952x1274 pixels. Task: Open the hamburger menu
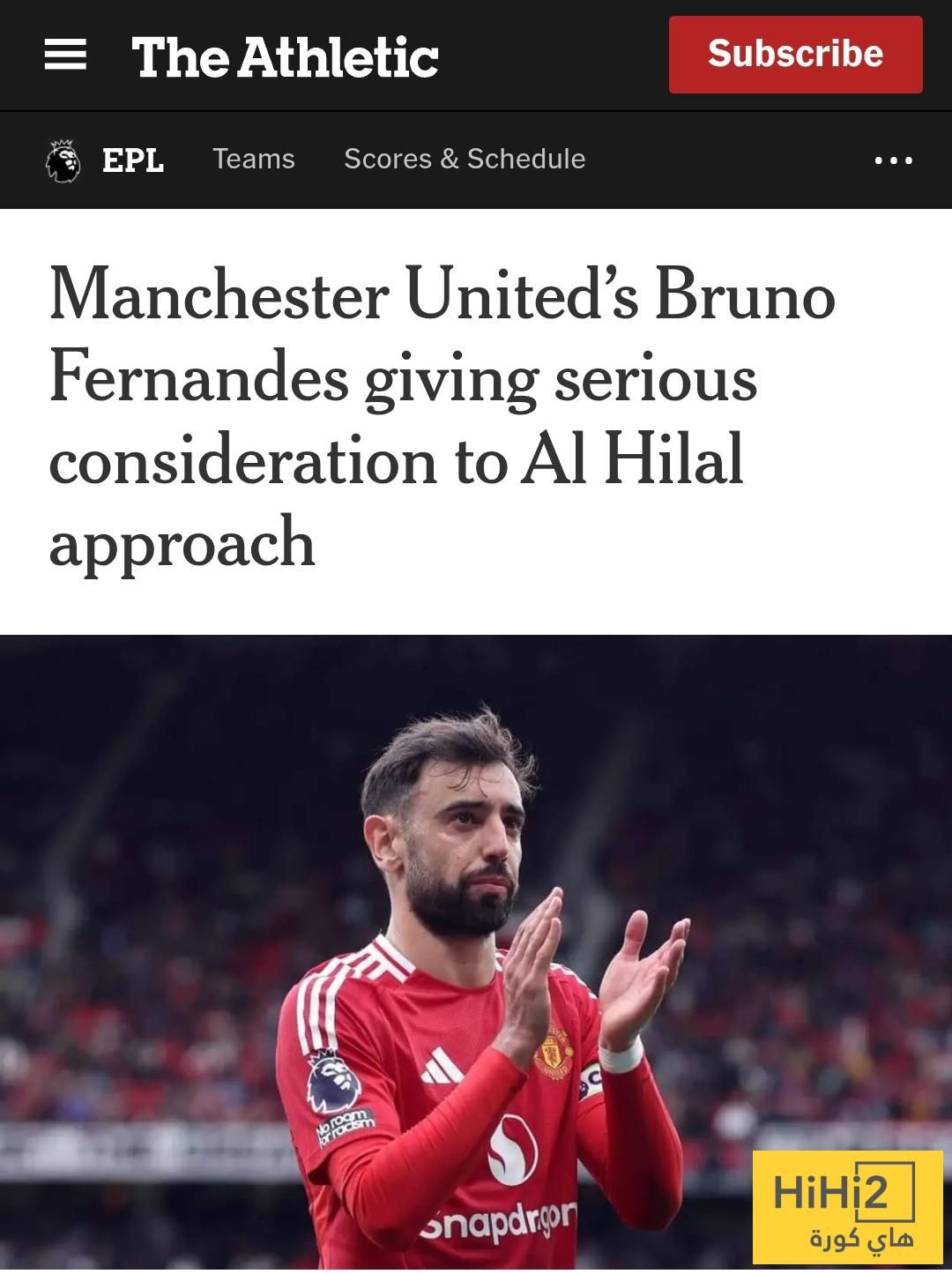pyautogui.click(x=65, y=55)
